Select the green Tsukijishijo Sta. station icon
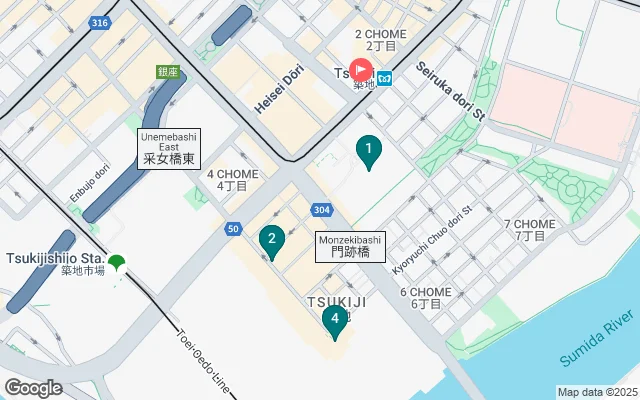 pyautogui.click(x=117, y=263)
